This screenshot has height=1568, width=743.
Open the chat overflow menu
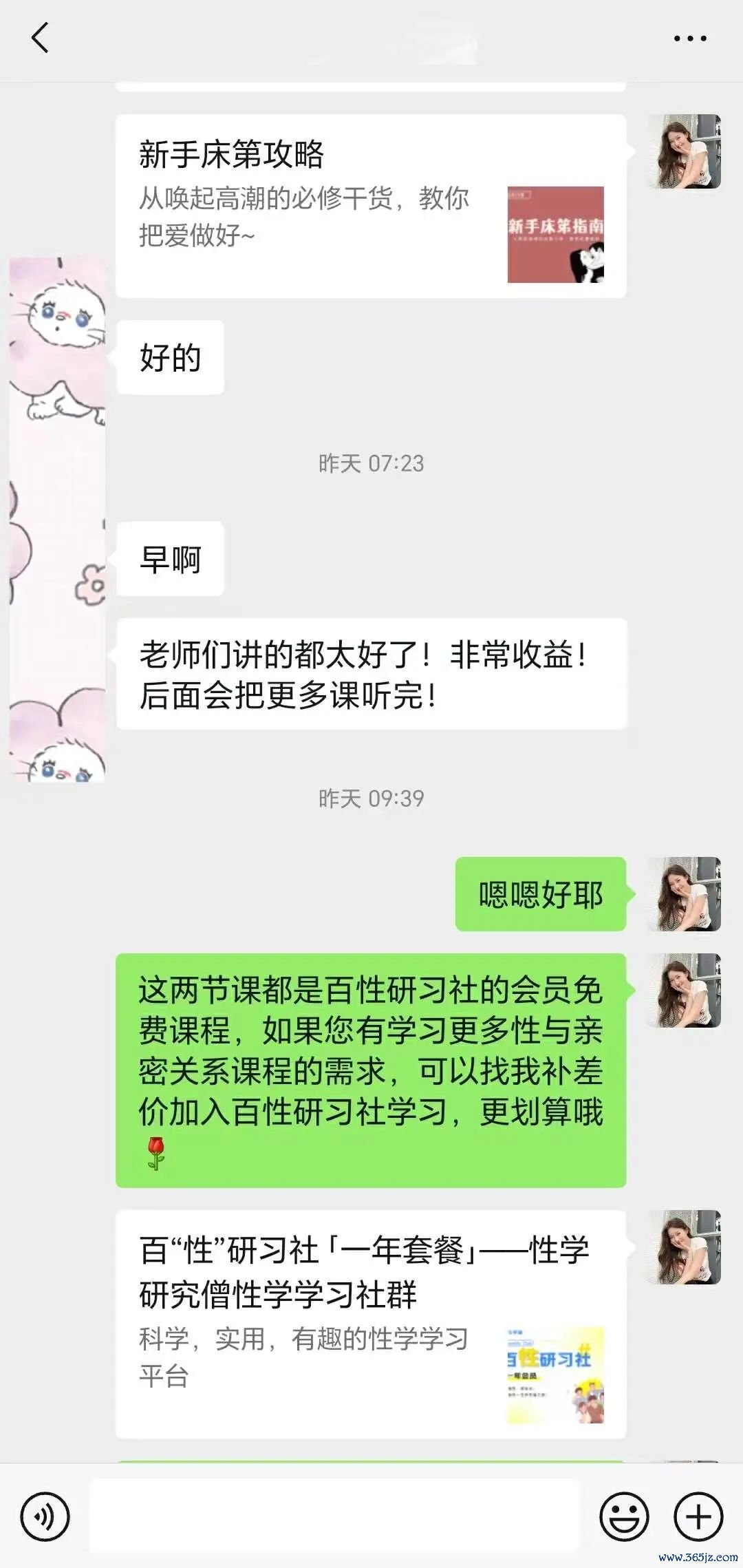click(690, 39)
